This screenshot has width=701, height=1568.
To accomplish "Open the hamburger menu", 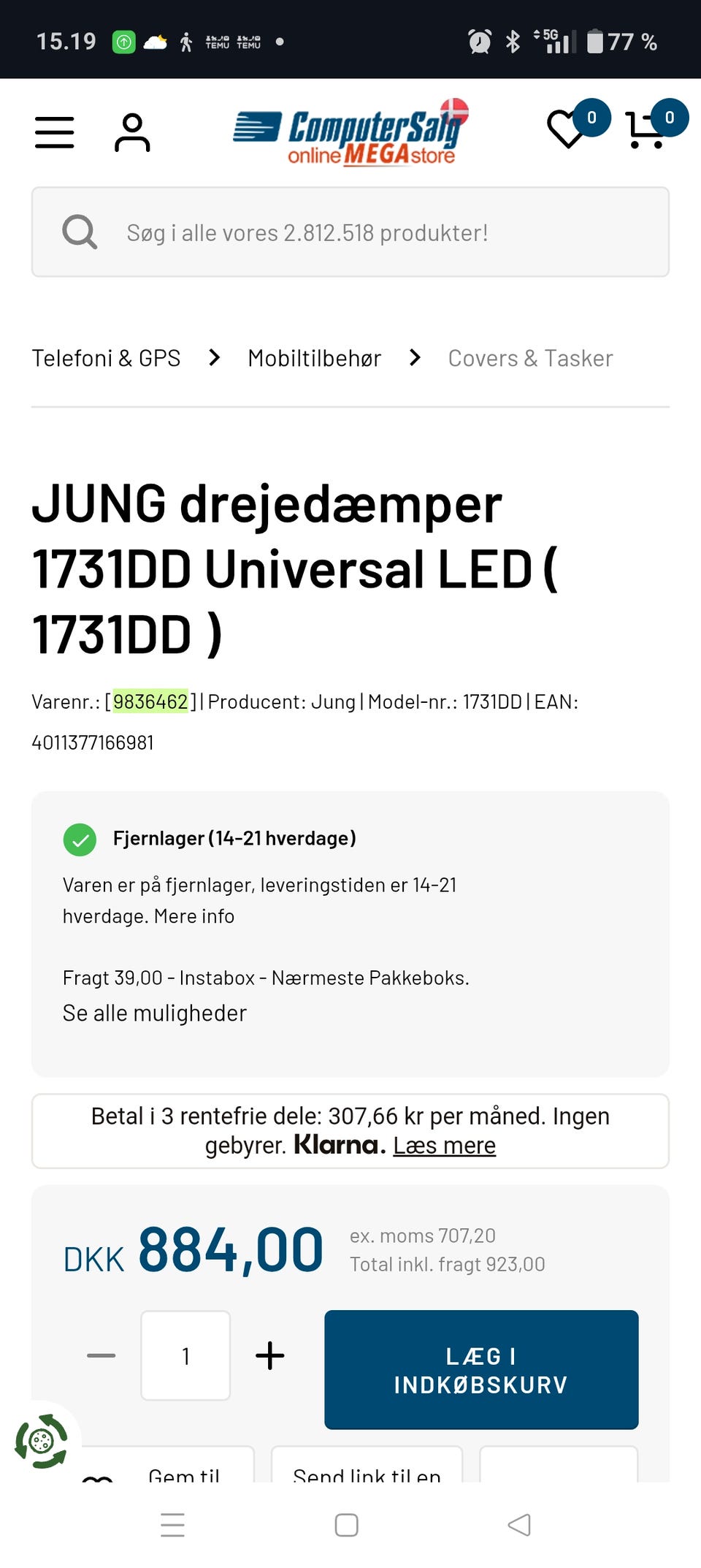I will coord(55,132).
